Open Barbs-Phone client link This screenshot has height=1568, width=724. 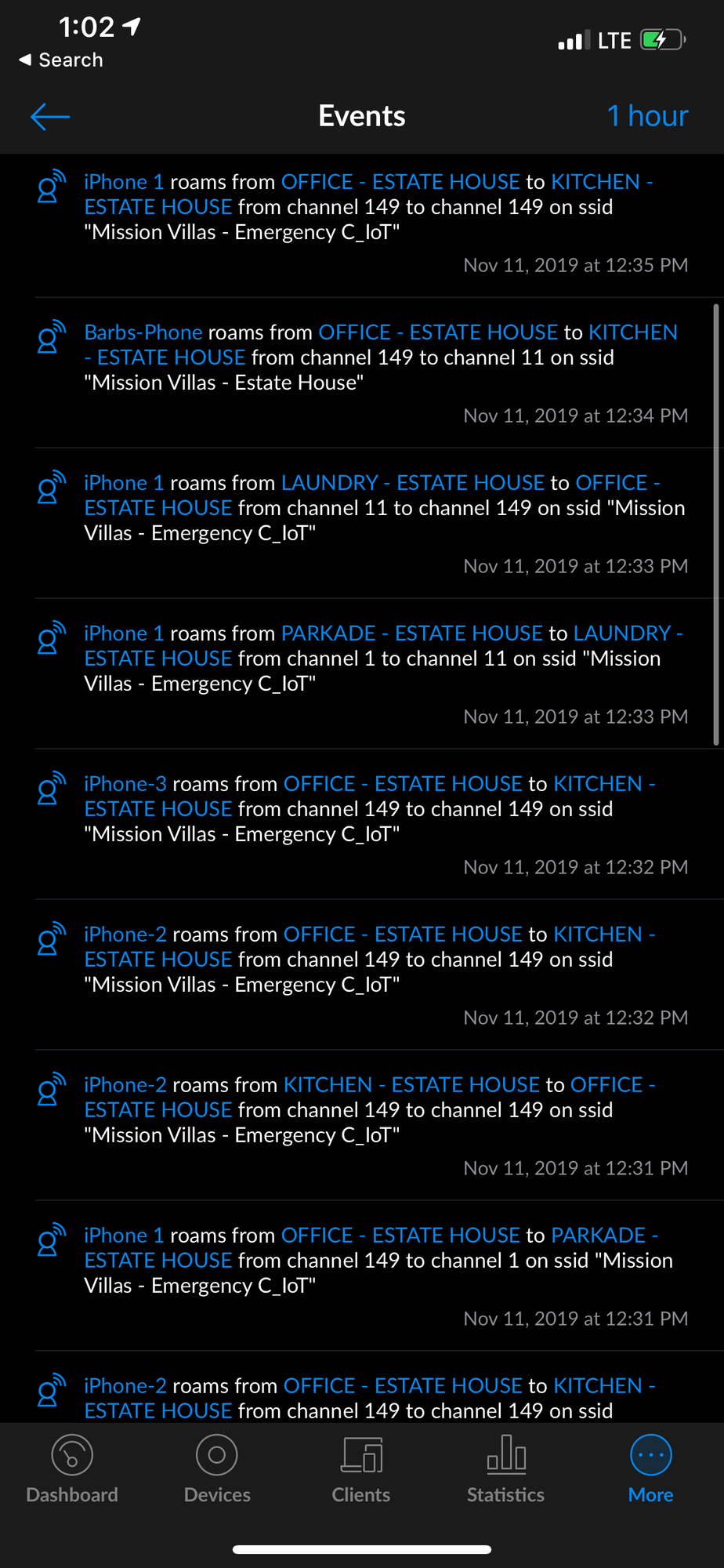coord(143,332)
